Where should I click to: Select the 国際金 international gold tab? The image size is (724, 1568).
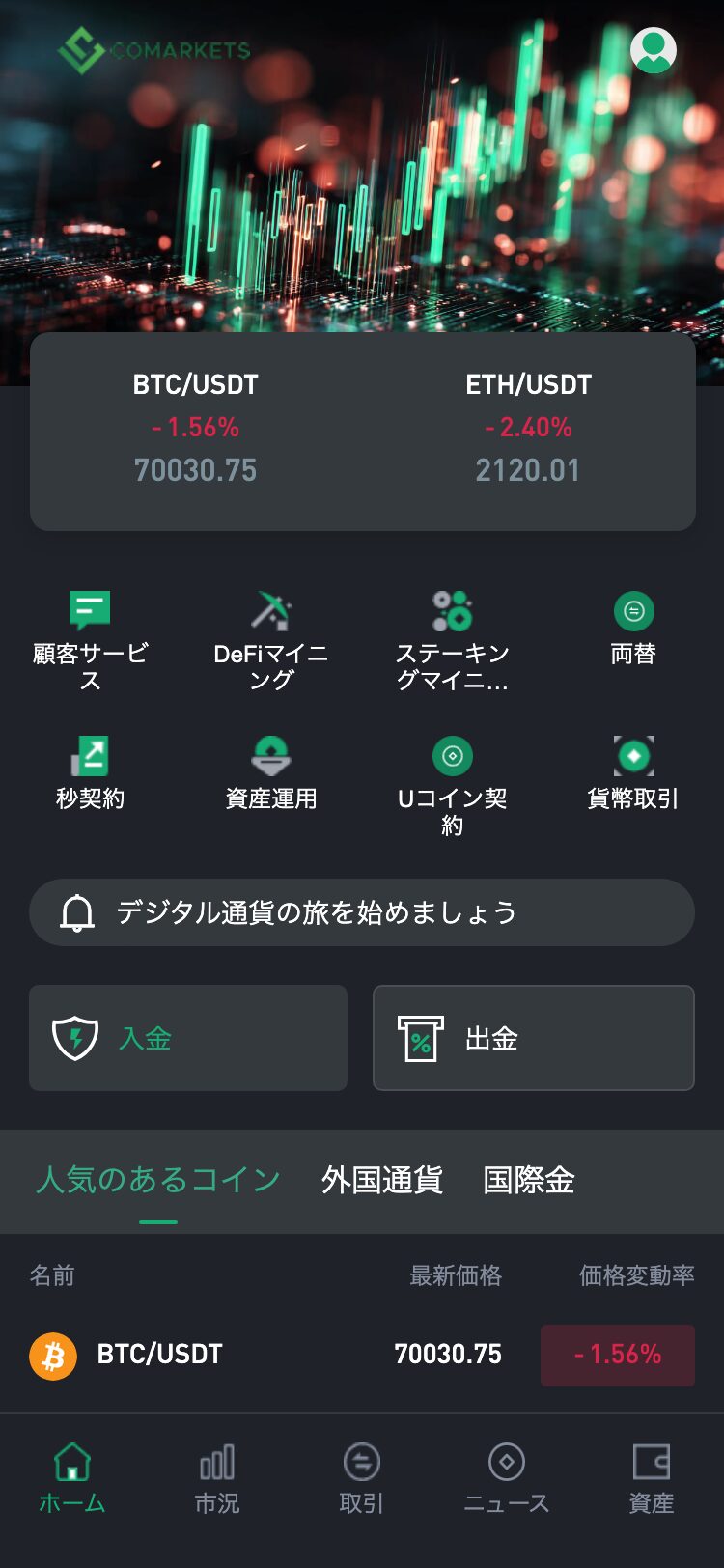[x=530, y=1182]
